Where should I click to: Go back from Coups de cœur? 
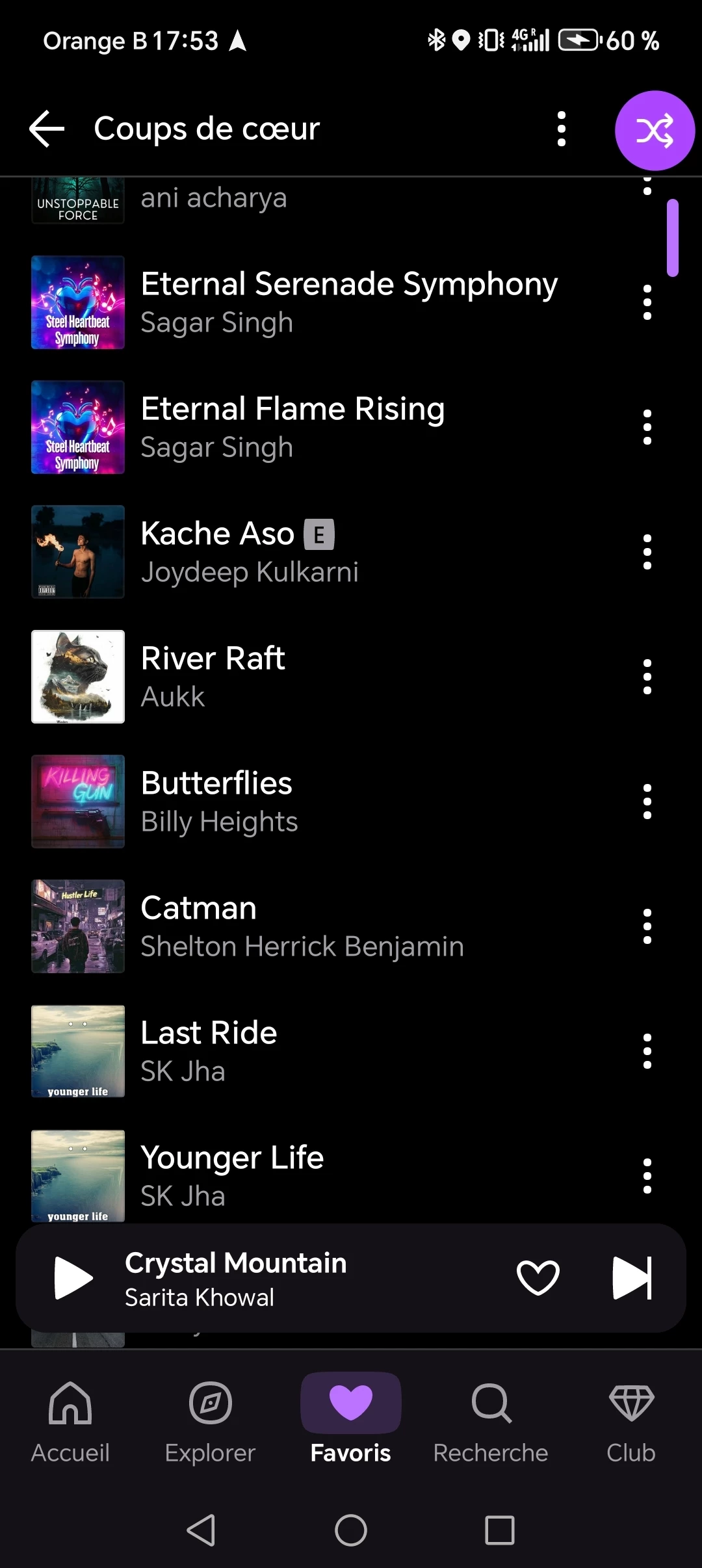(47, 129)
